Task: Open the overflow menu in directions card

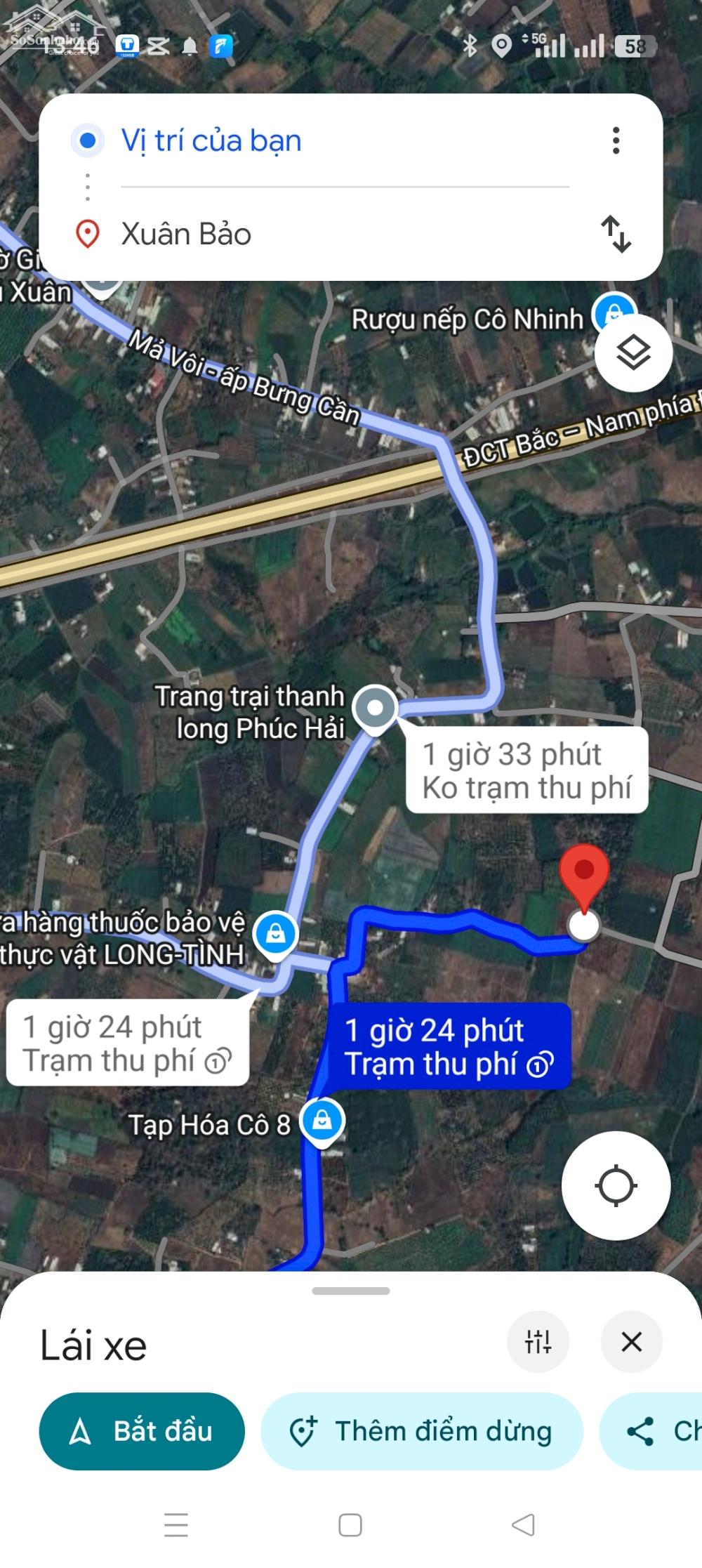Action: pos(616,140)
